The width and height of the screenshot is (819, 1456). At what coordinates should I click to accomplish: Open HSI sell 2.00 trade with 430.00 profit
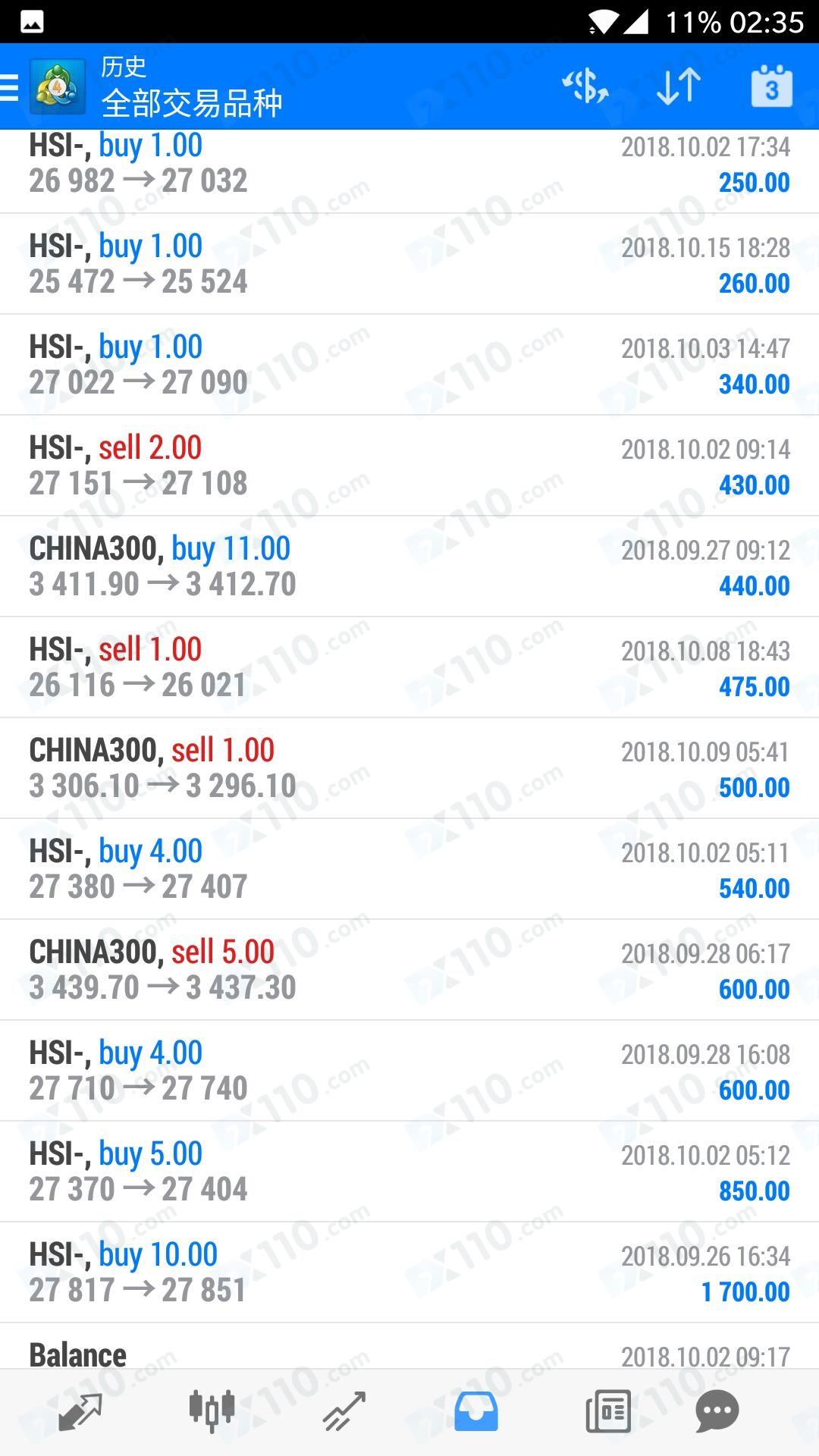coord(409,466)
